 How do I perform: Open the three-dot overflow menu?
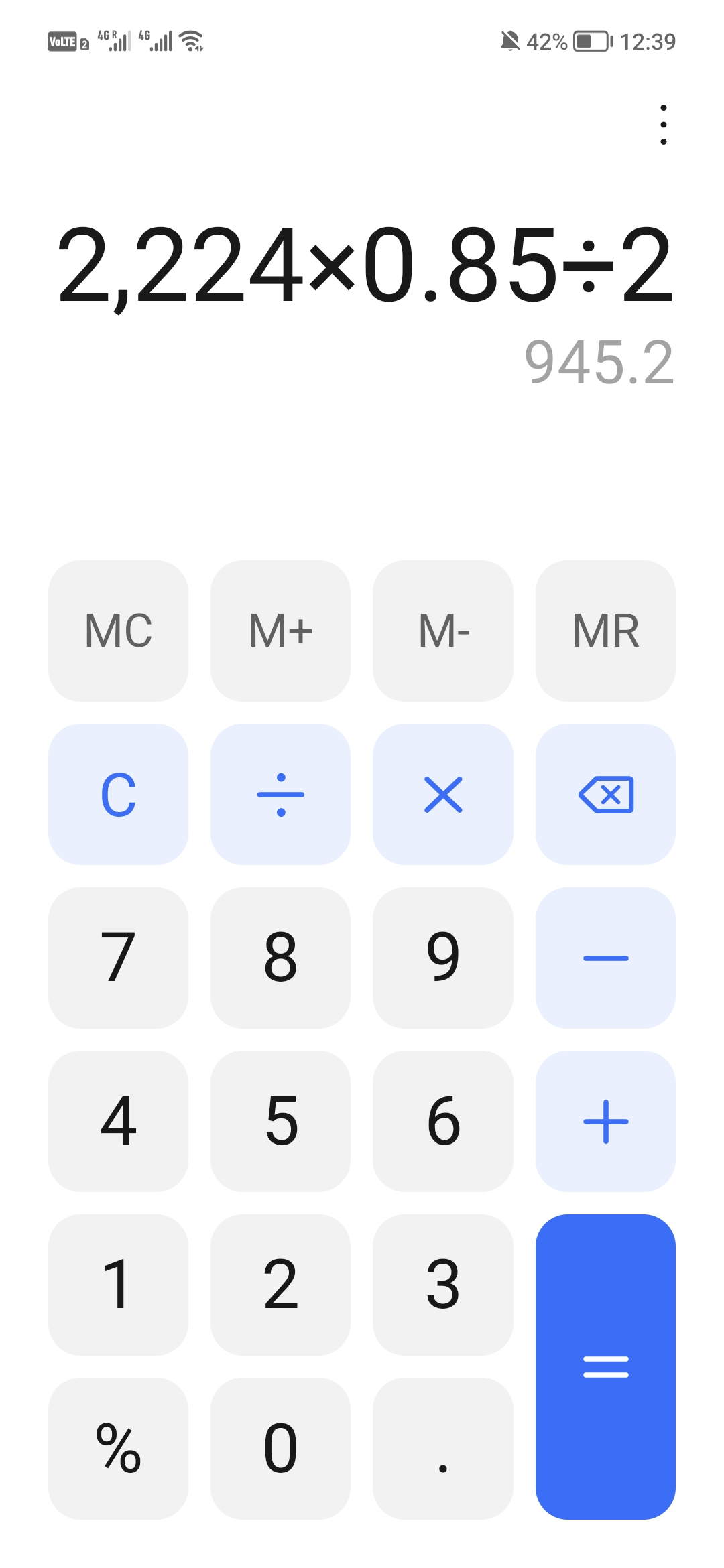pos(663,125)
